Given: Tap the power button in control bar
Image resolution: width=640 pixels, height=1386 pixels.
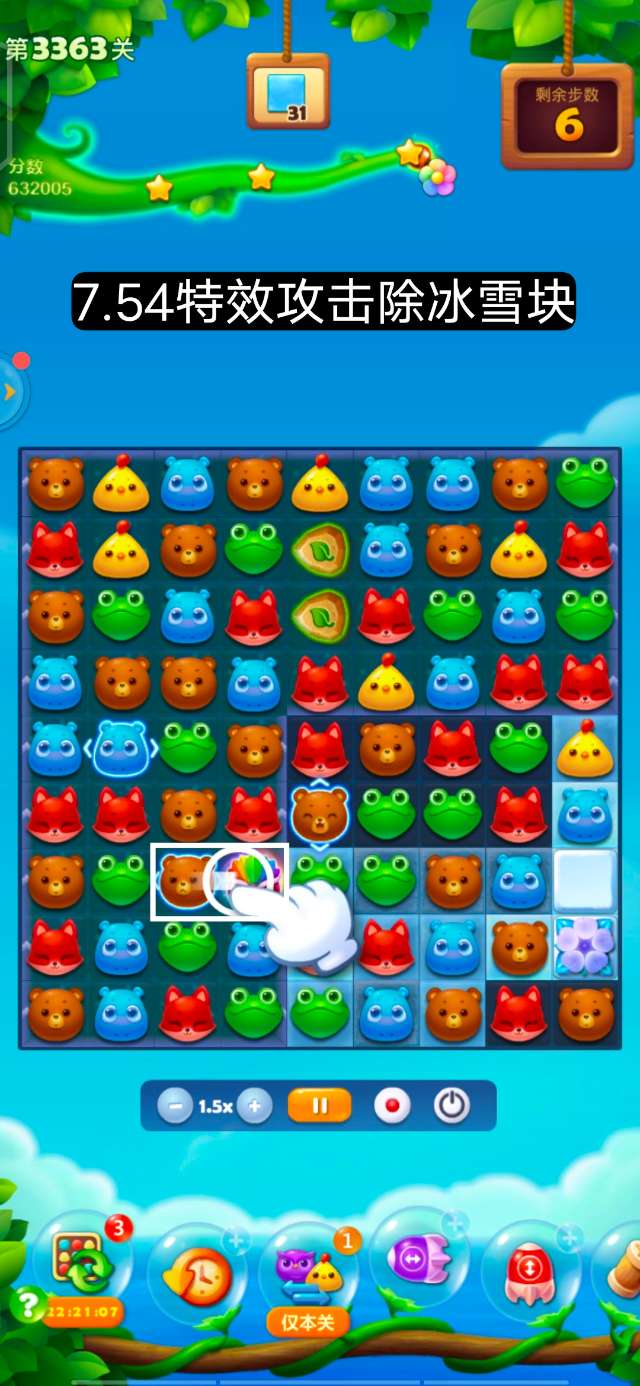Looking at the screenshot, I should (452, 1106).
